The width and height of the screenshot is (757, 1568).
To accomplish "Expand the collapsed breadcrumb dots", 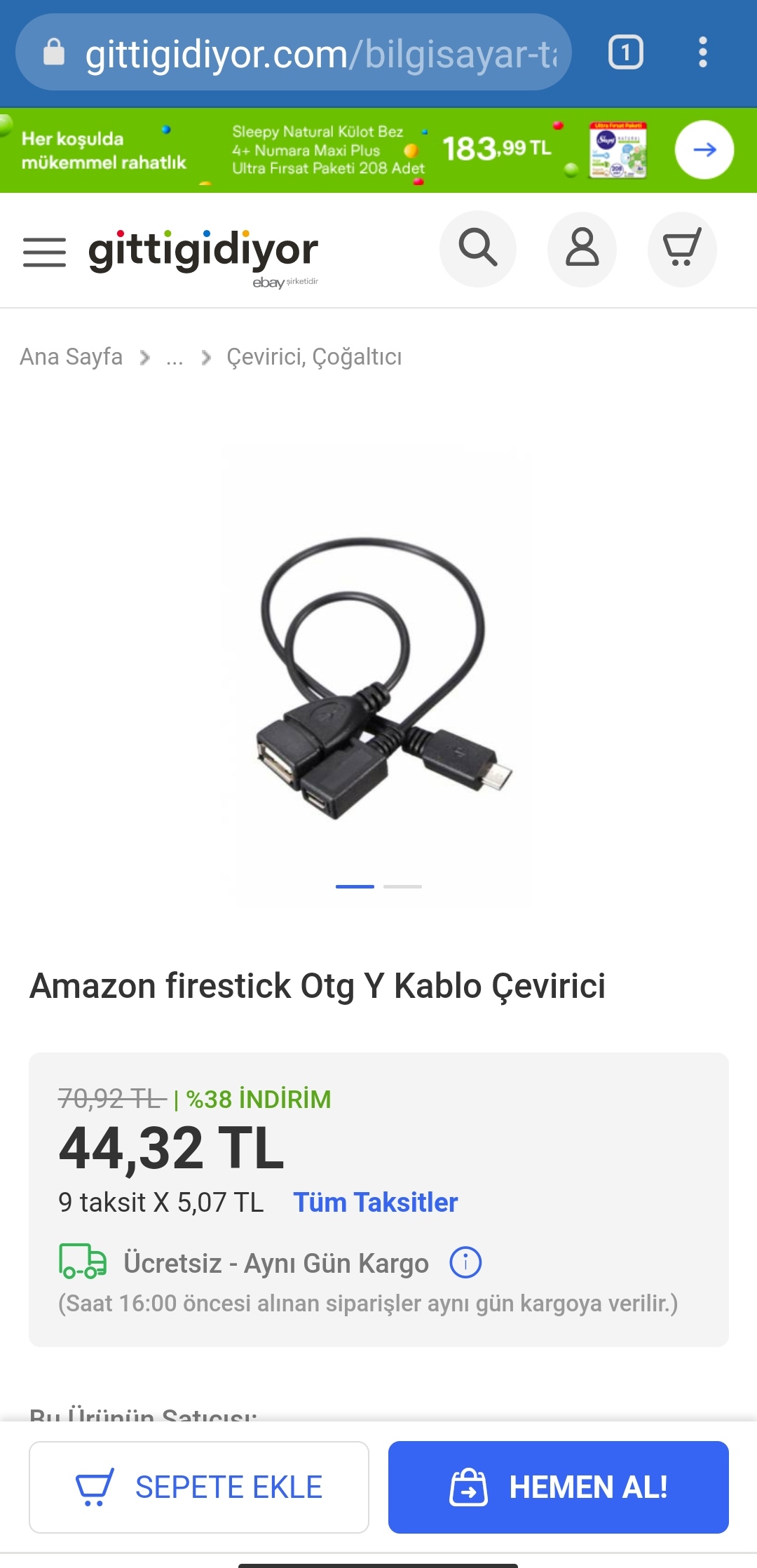I will tap(175, 358).
